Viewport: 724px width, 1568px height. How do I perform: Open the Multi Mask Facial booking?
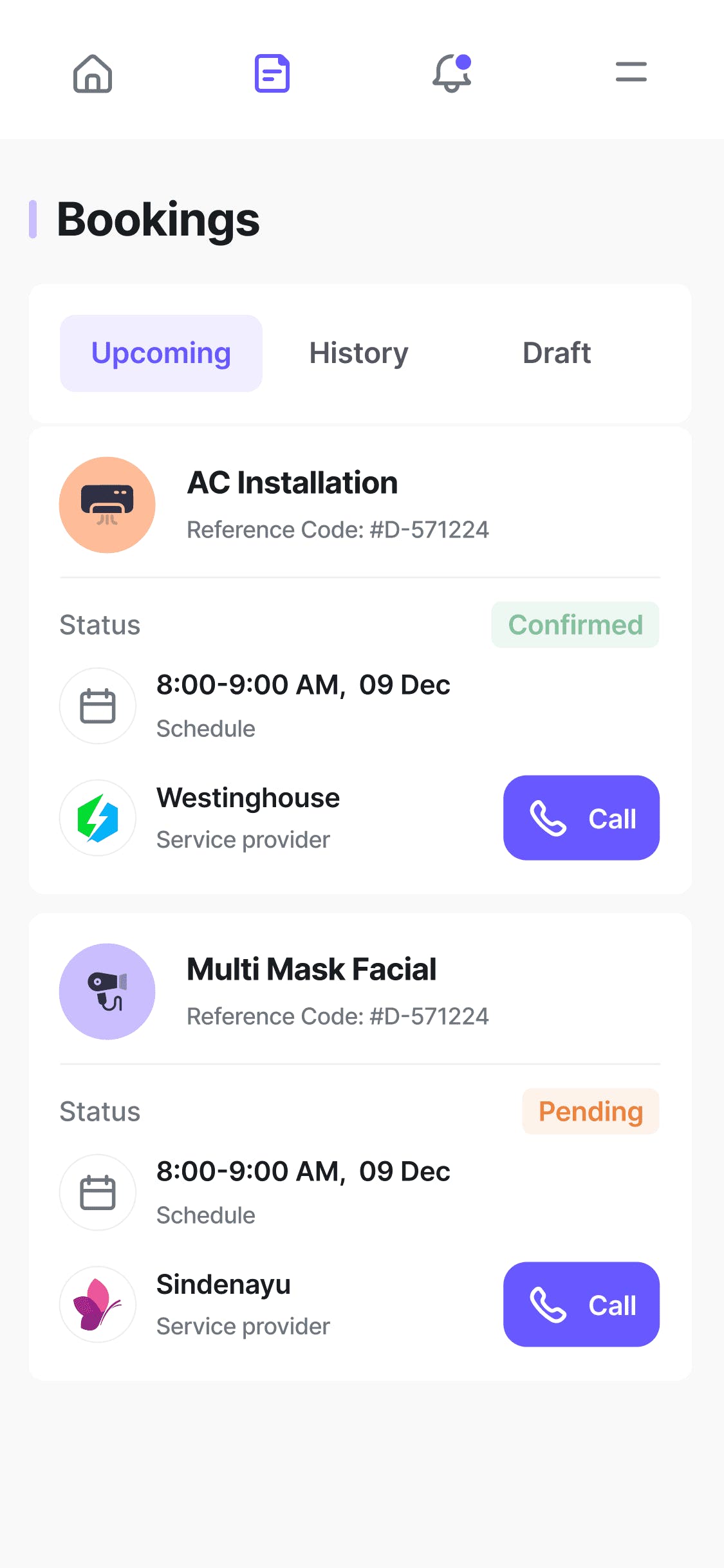pos(311,970)
